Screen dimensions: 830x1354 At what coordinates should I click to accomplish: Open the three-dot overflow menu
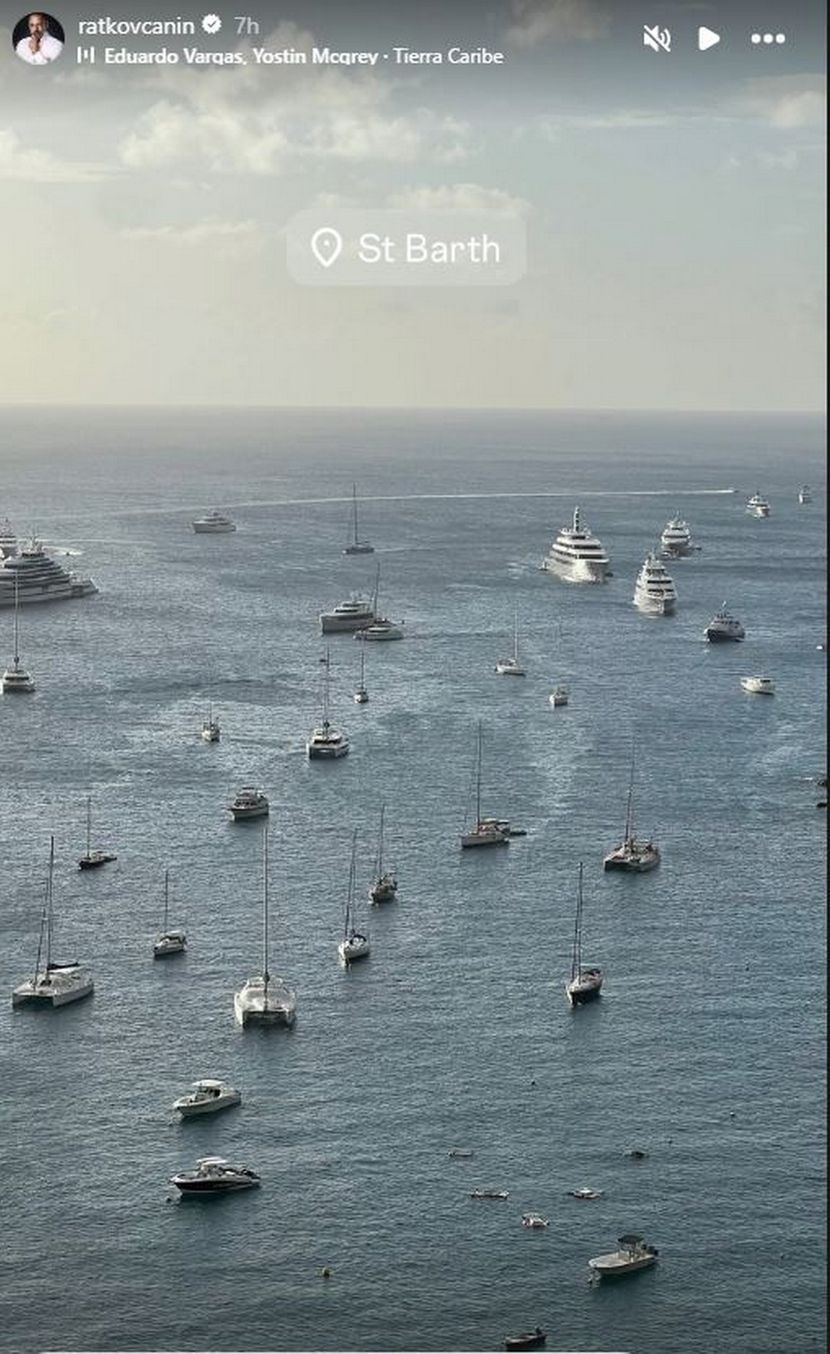coord(768,38)
